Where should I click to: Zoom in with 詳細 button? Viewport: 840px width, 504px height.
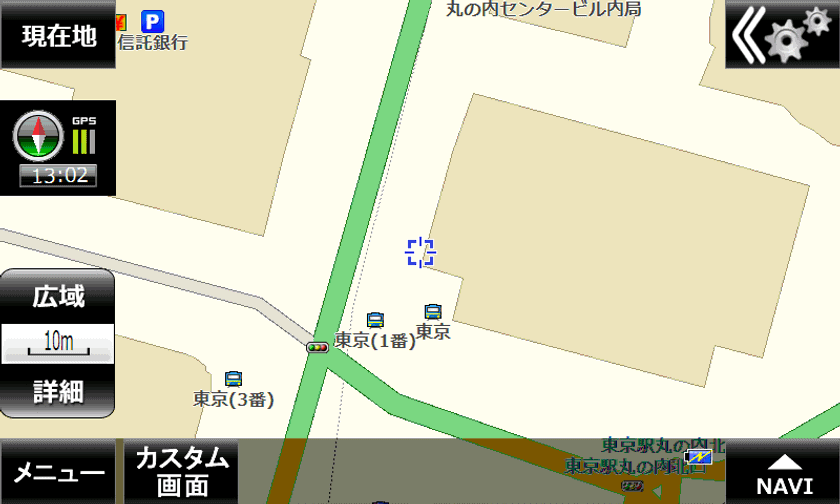[58, 391]
